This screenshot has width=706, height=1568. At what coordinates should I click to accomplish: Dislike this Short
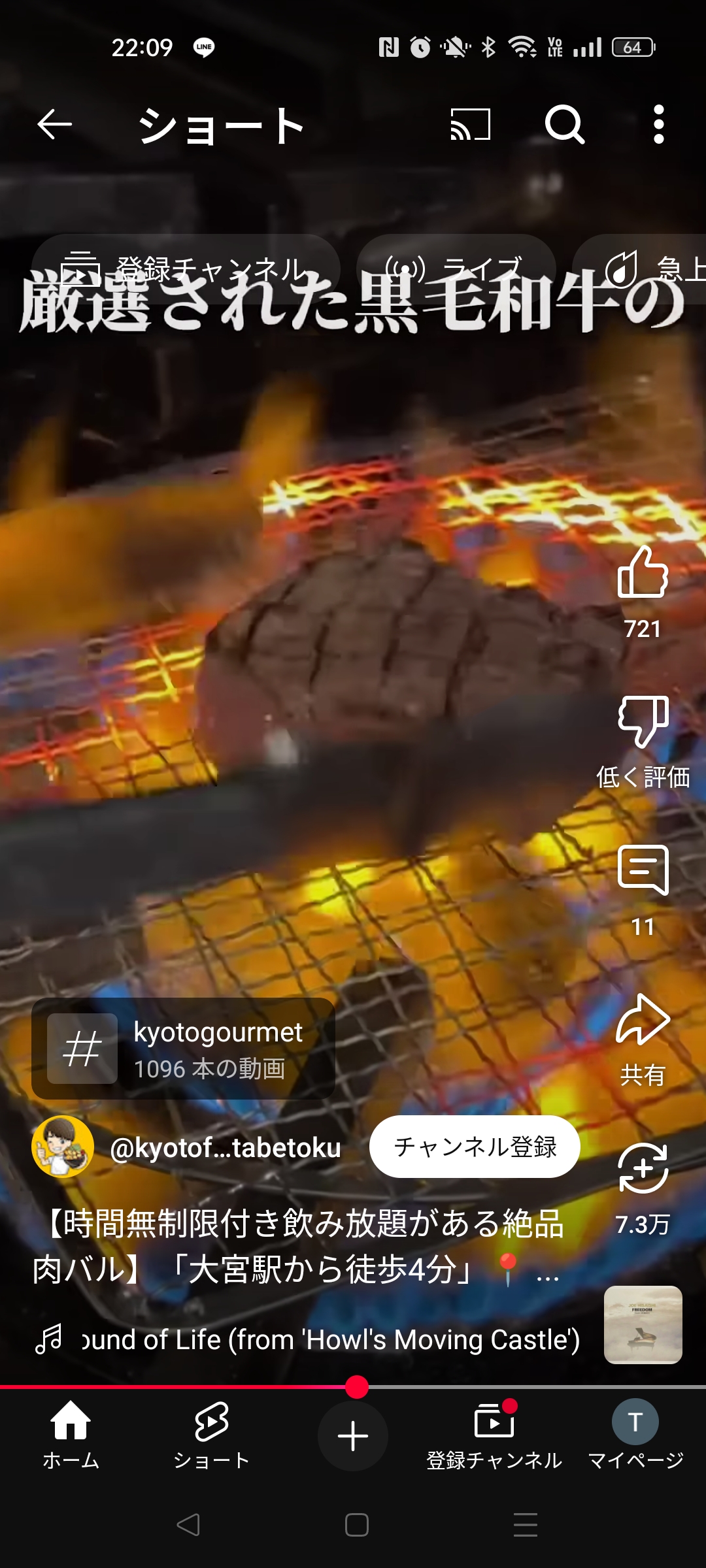pyautogui.click(x=643, y=722)
